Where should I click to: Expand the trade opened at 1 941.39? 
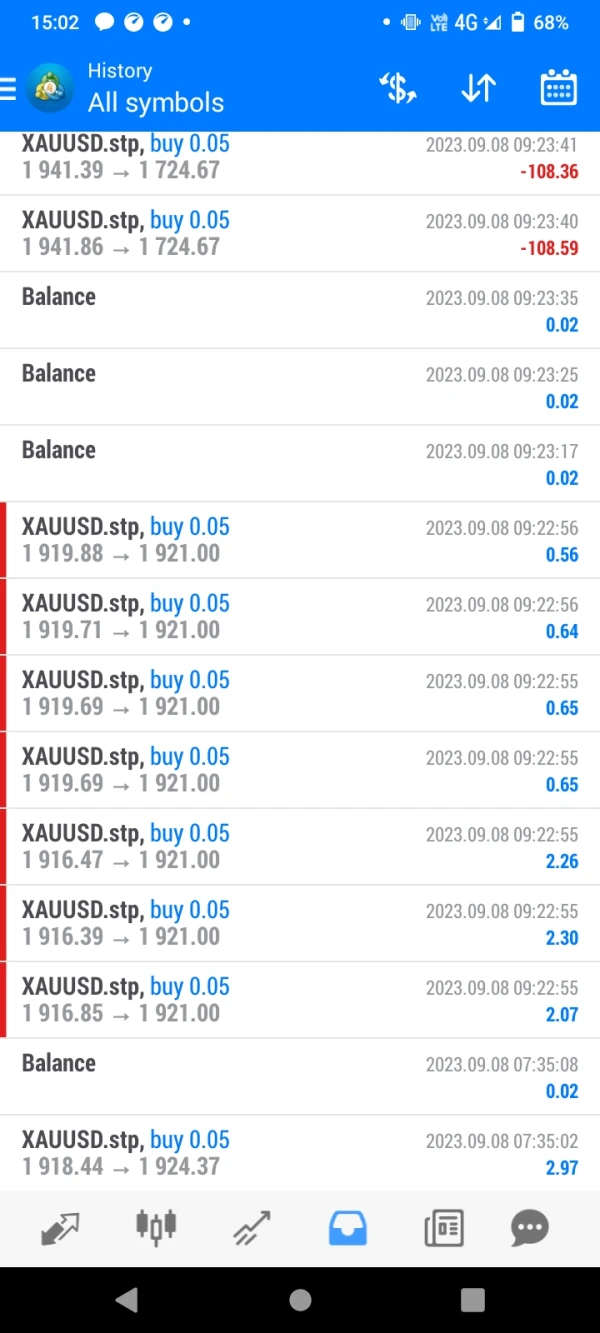click(x=300, y=157)
